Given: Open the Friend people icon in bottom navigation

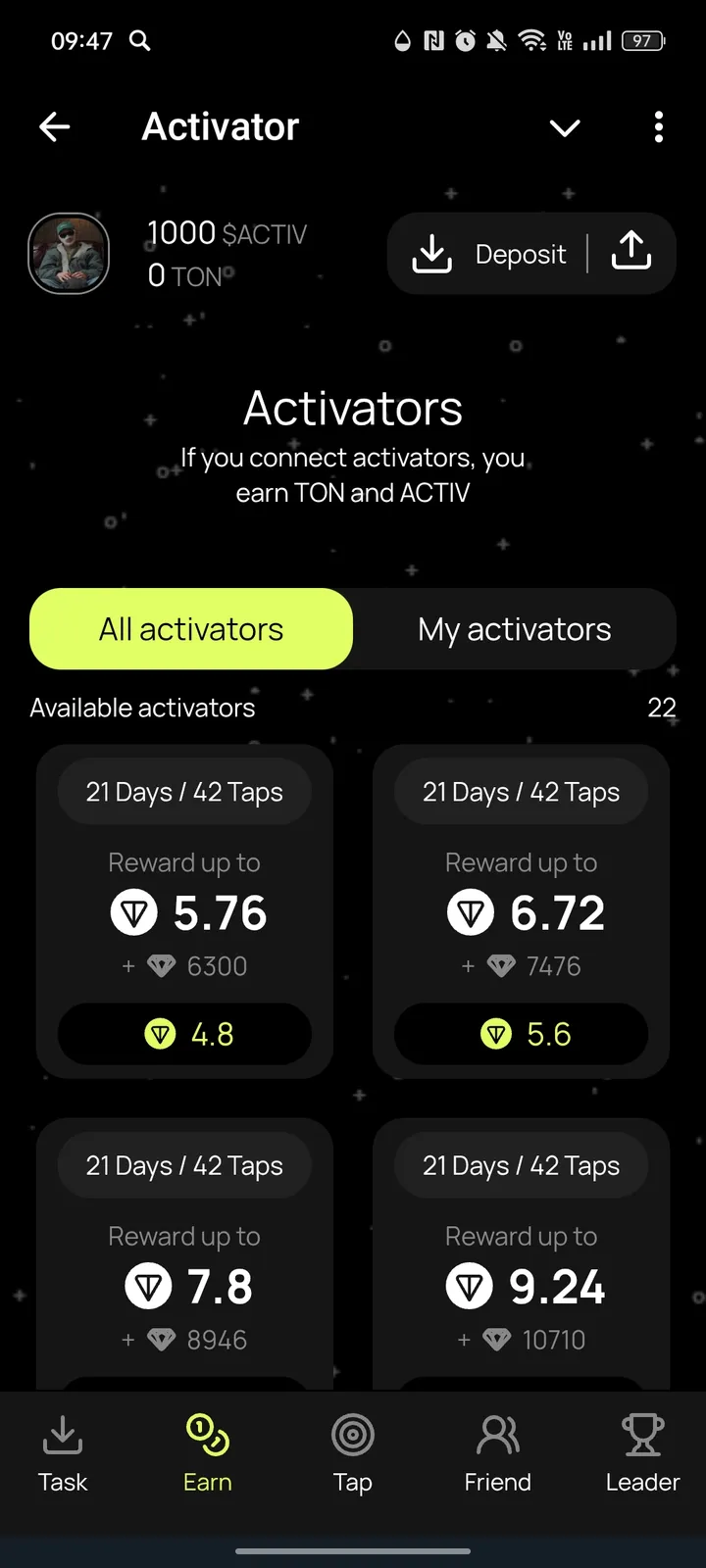Looking at the screenshot, I should [x=497, y=1437].
